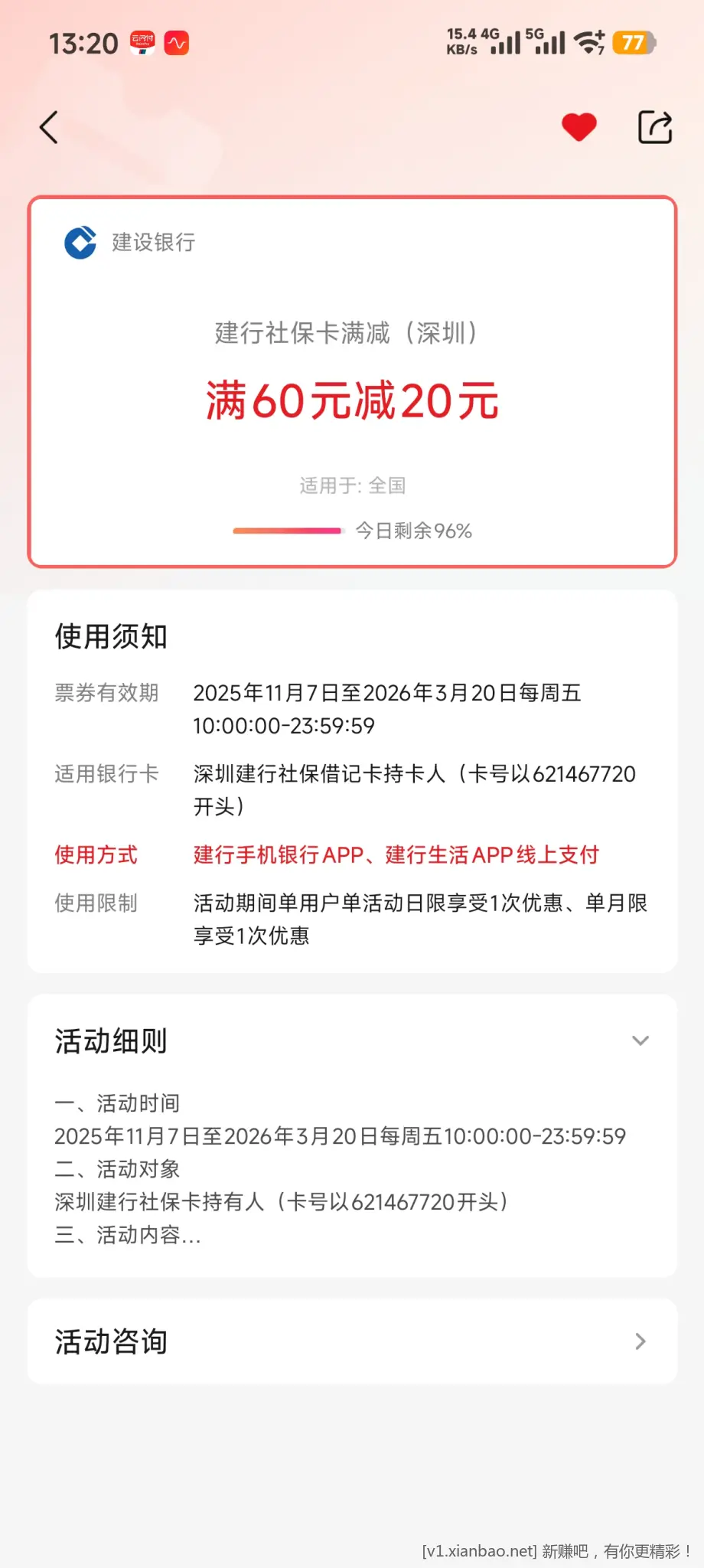
Task: Collapse the 活动细则 section
Action: tap(640, 1040)
